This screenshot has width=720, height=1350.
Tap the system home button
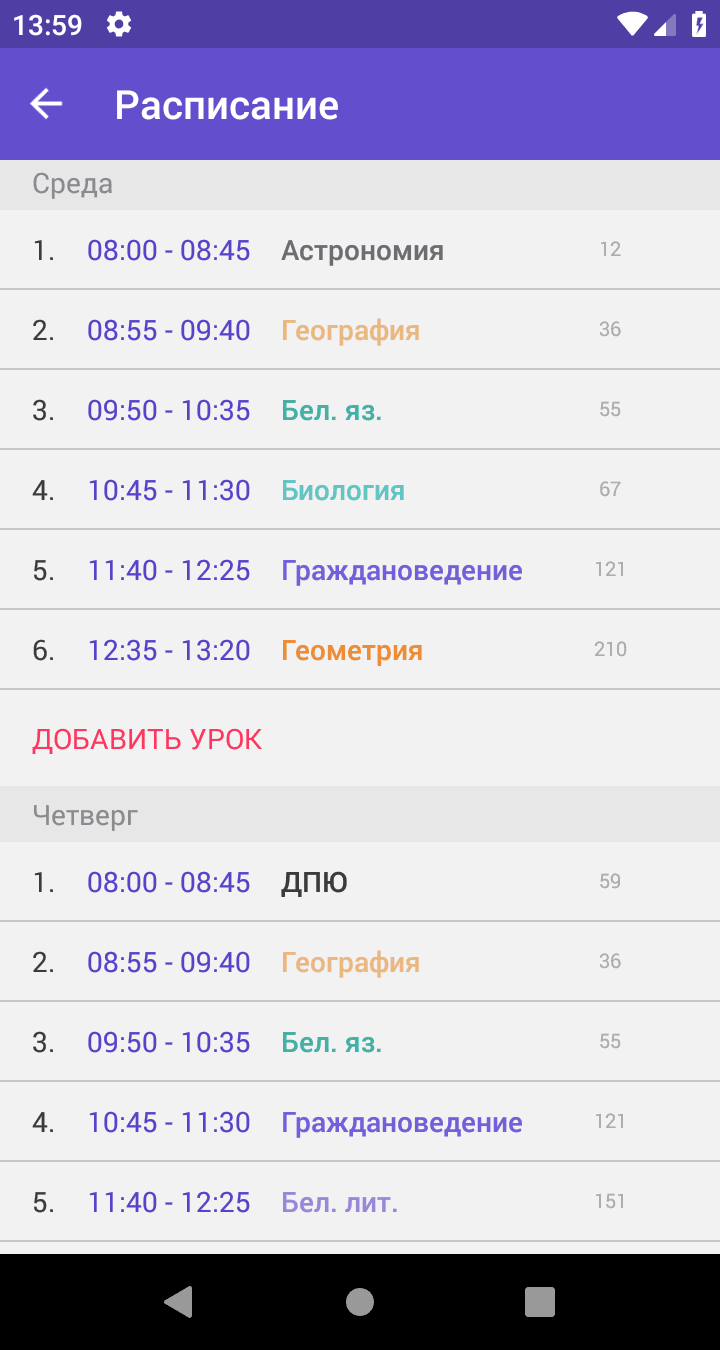point(360,1302)
